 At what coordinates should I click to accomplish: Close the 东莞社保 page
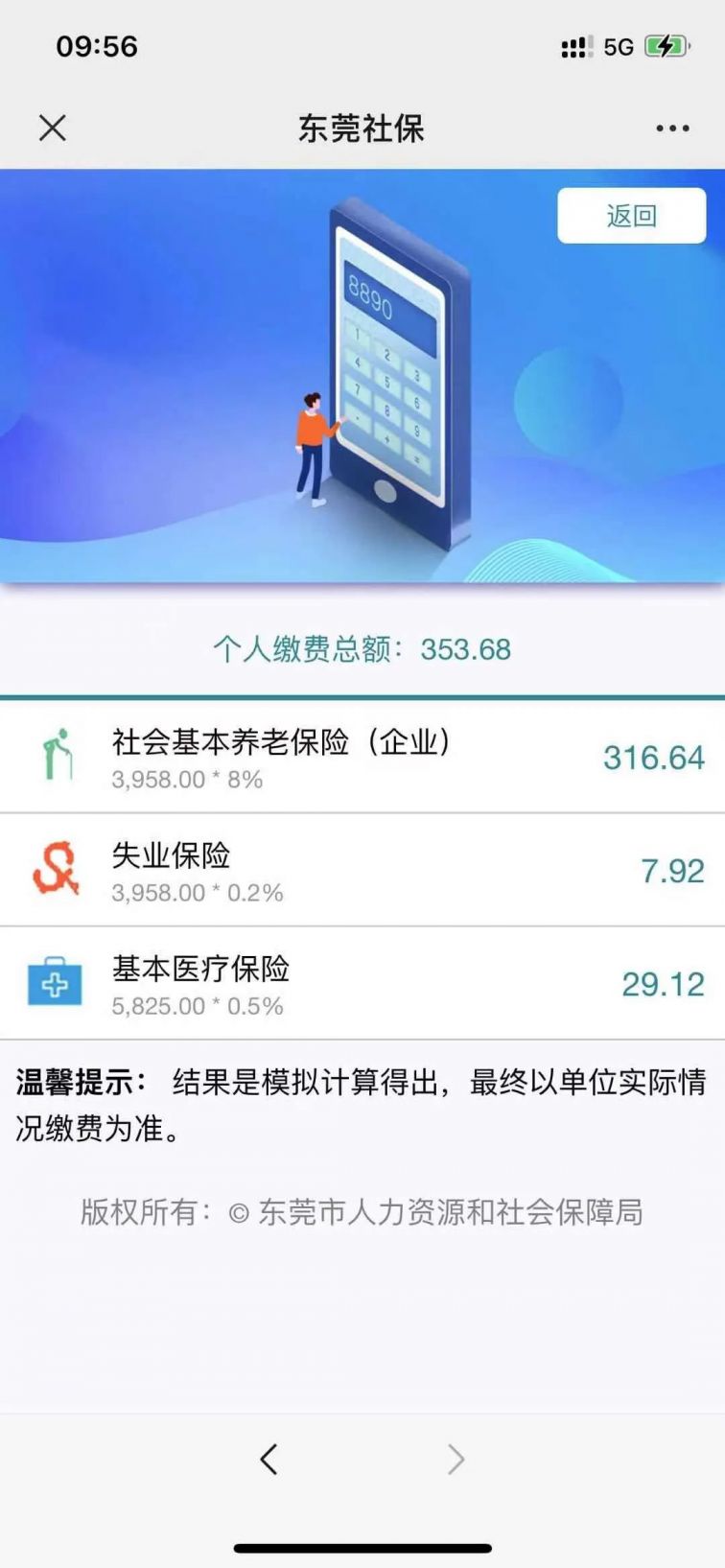click(x=53, y=128)
